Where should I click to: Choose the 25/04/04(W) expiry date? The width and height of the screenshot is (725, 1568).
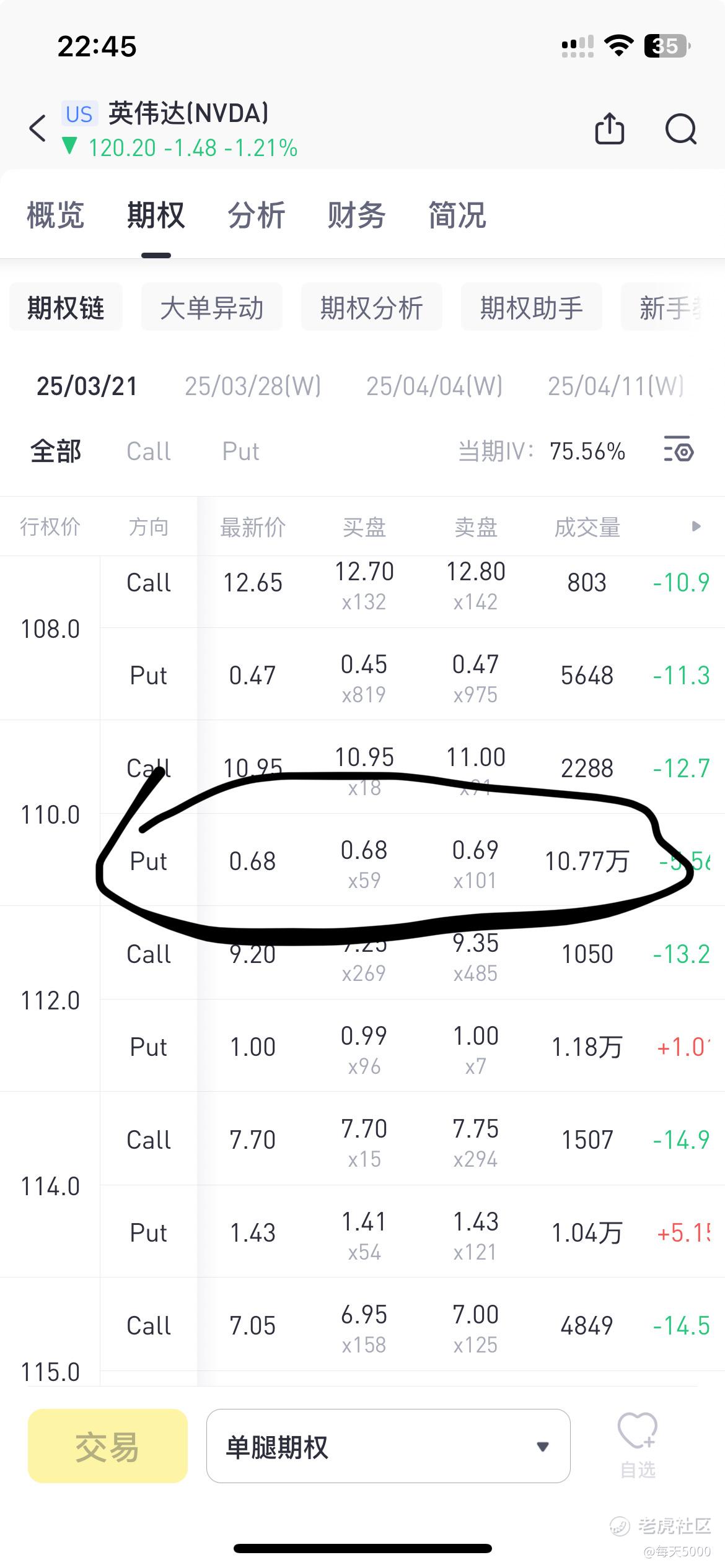click(x=434, y=386)
